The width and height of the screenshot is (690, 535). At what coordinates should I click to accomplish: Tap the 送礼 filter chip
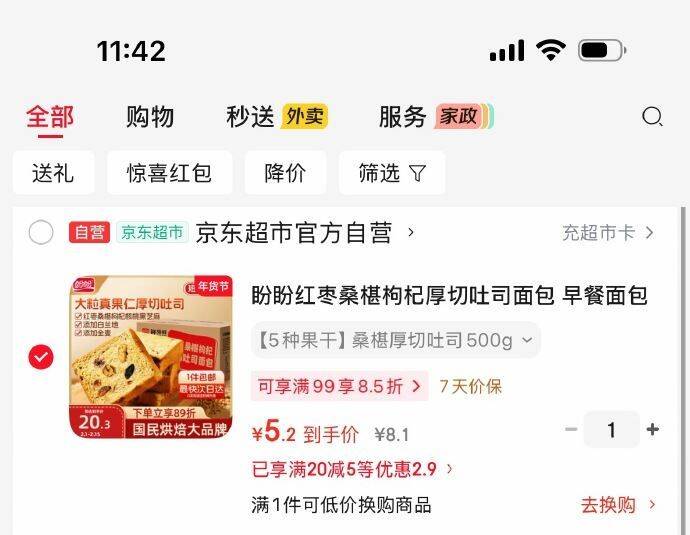click(x=53, y=172)
